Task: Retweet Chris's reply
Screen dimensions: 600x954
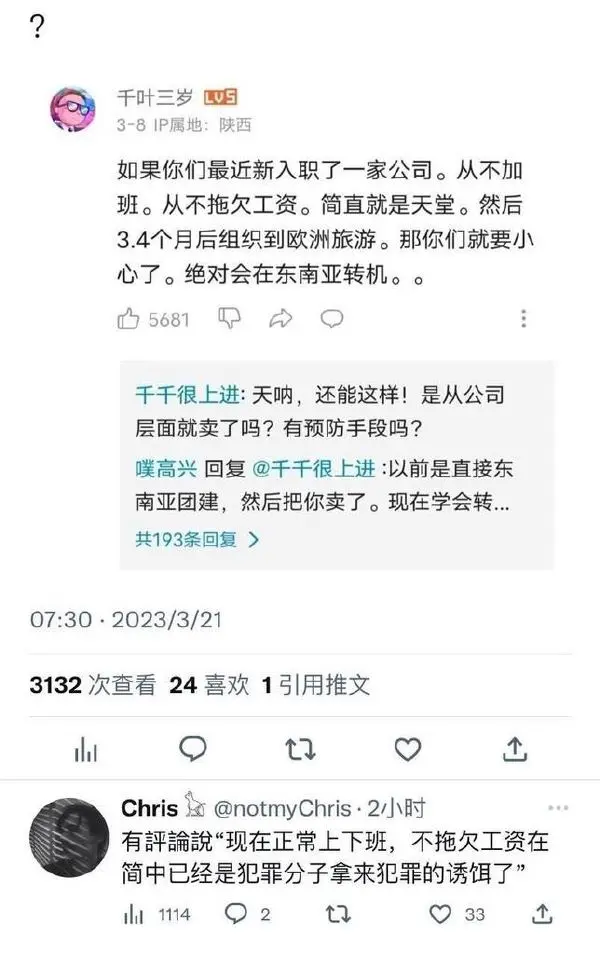Action: tap(340, 914)
